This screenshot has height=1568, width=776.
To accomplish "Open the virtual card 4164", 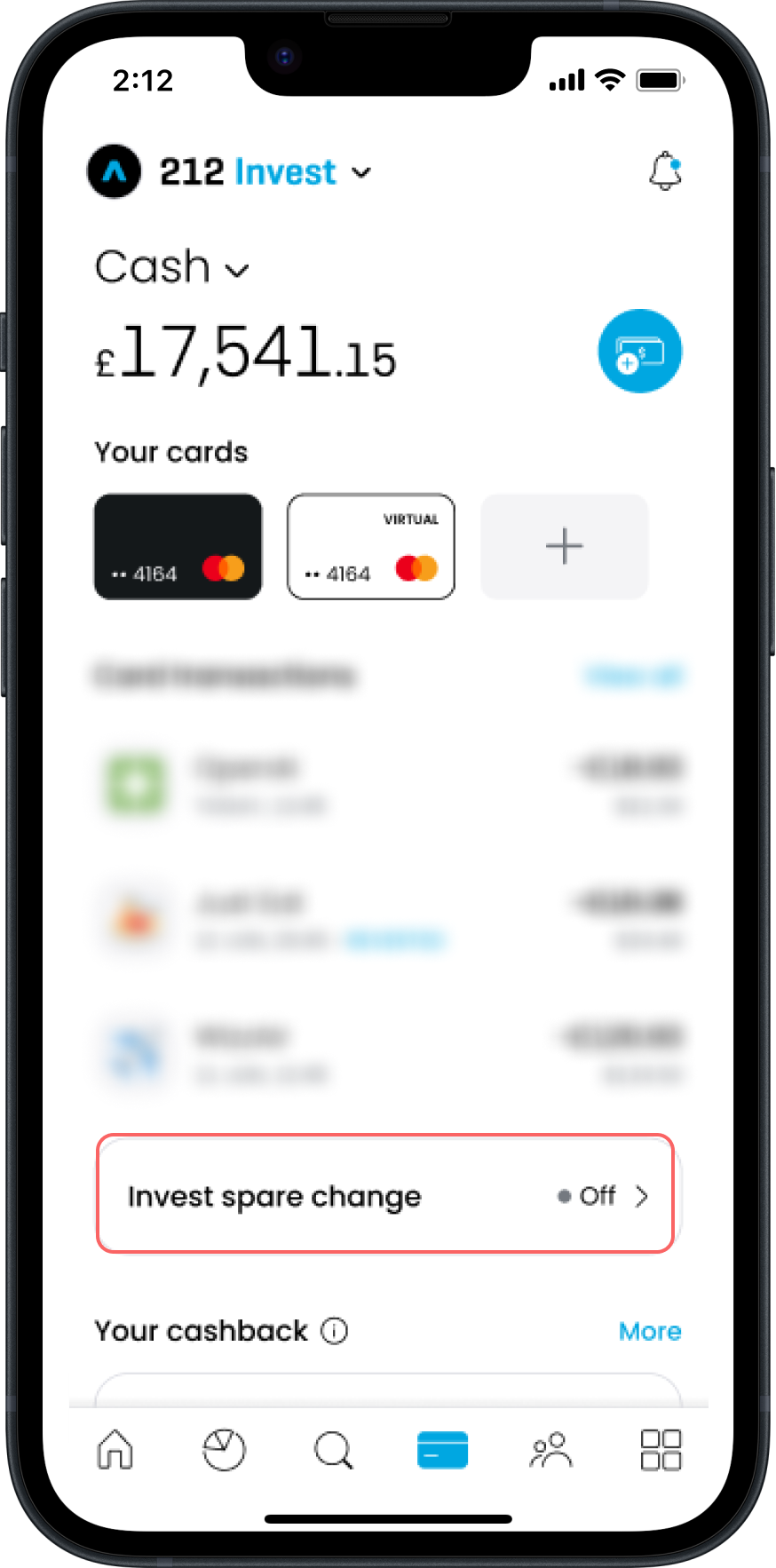I will [371, 547].
